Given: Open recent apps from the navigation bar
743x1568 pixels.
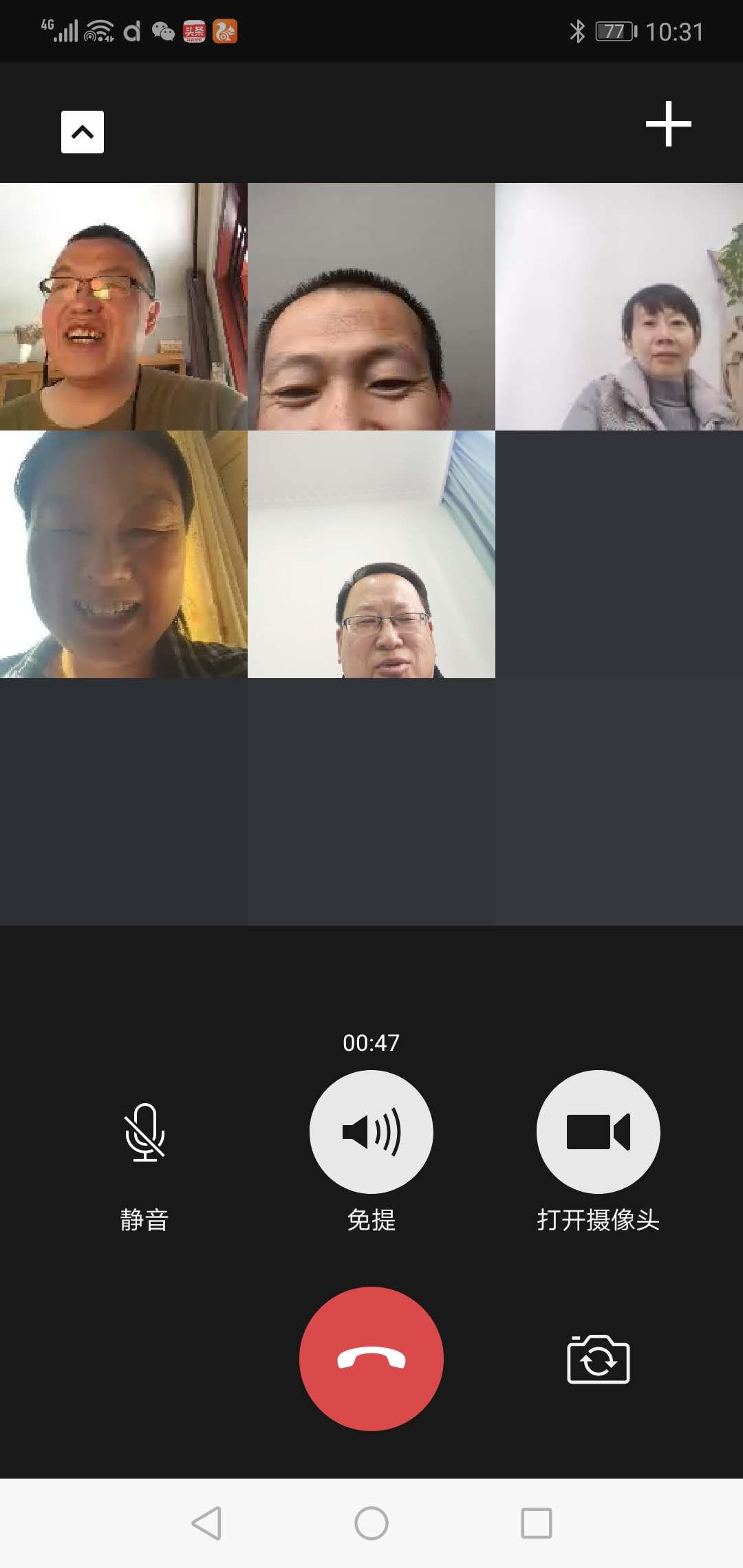Looking at the screenshot, I should coord(536,1523).
